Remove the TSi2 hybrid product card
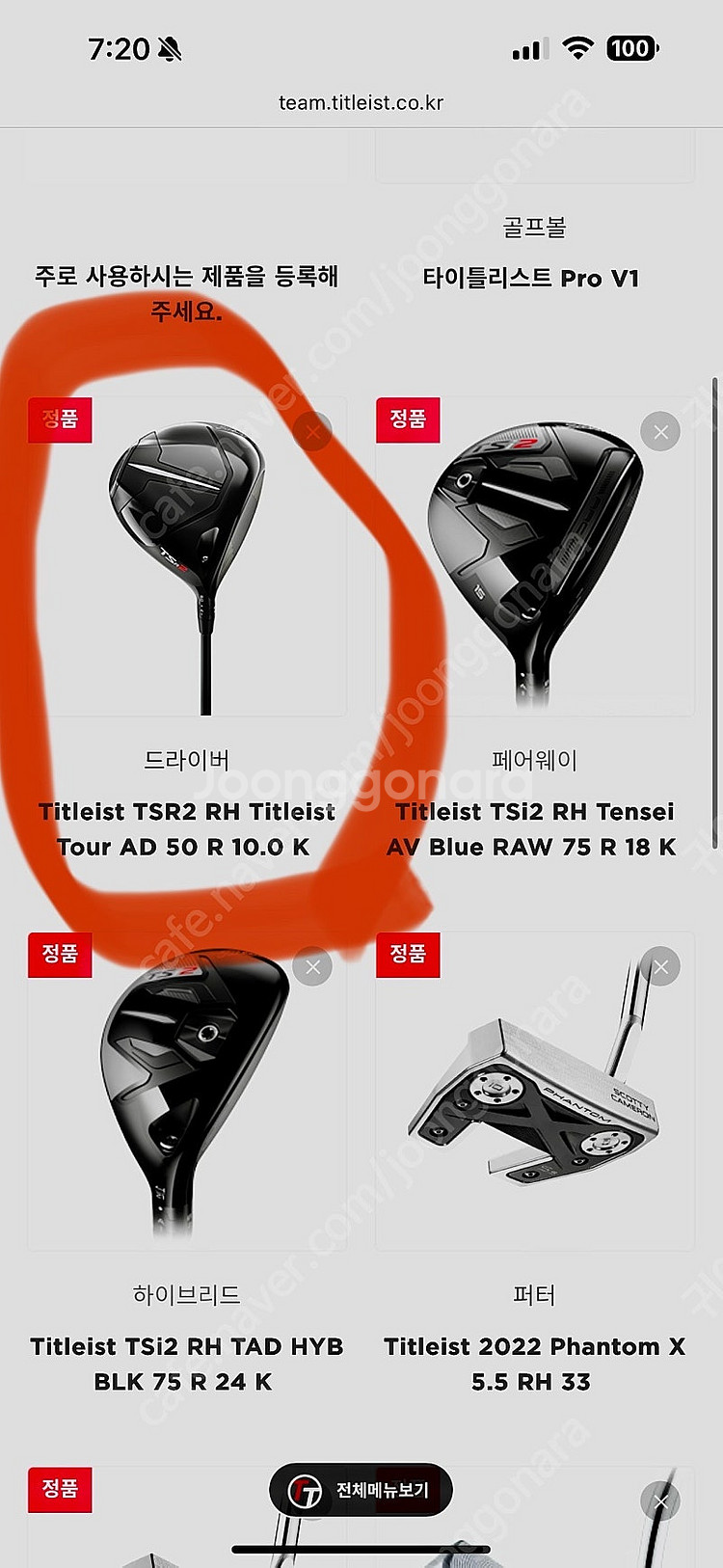Viewport: 723px width, 1568px height. (312, 966)
